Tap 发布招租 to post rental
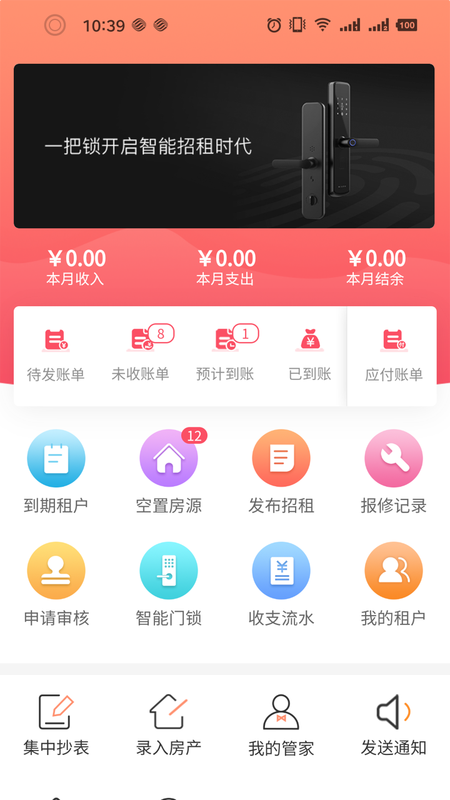 [281, 472]
